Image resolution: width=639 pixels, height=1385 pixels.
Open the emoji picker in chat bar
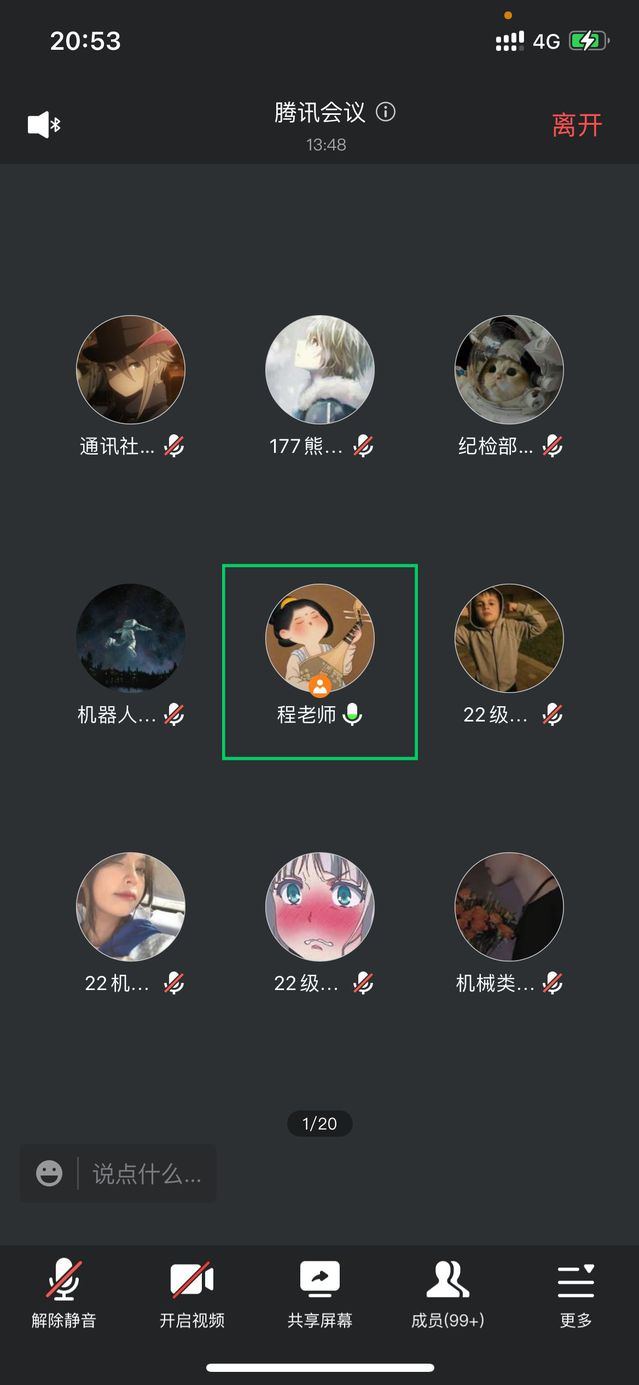(x=49, y=1173)
